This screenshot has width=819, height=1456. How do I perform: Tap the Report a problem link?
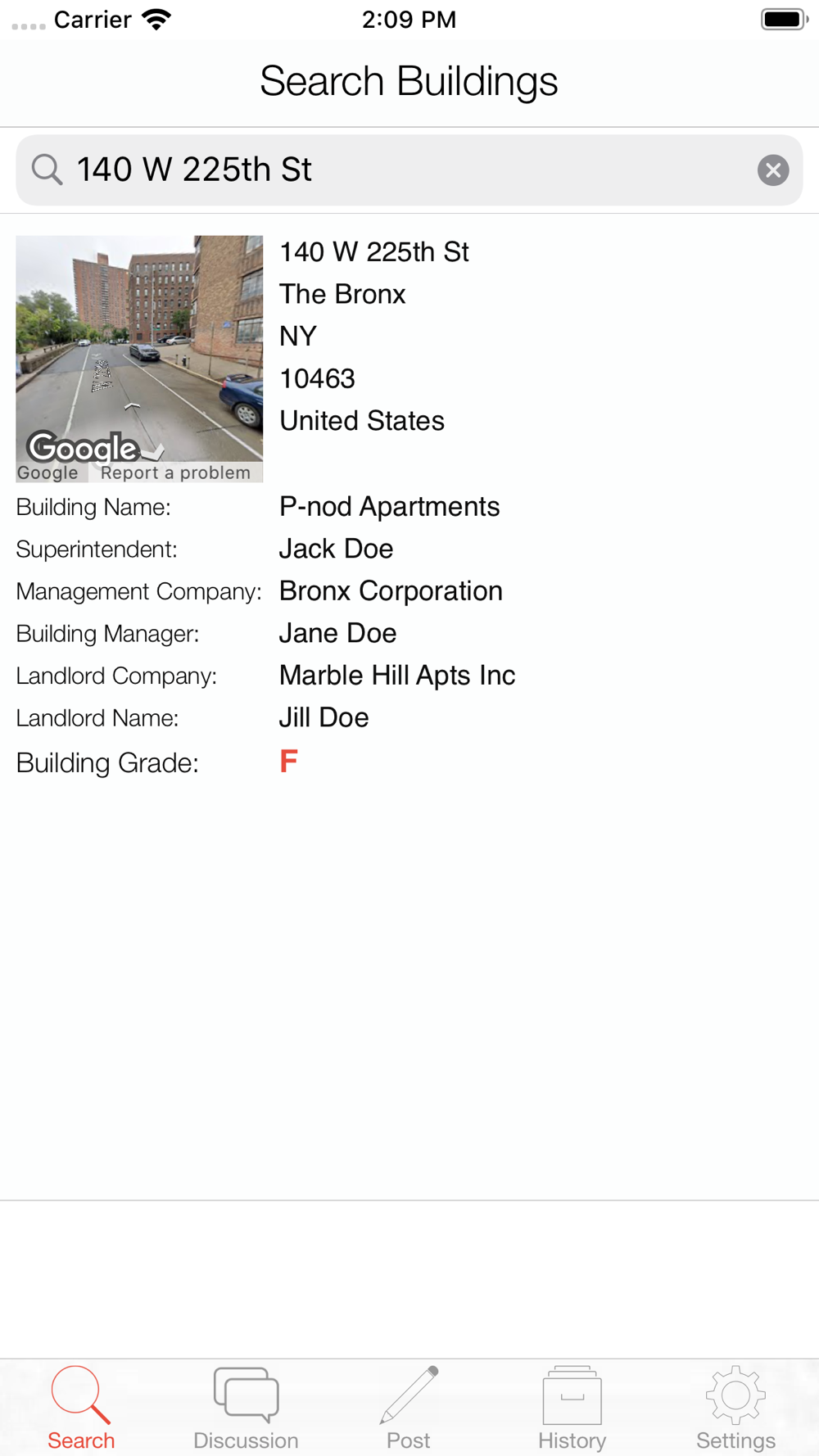pyautogui.click(x=175, y=473)
